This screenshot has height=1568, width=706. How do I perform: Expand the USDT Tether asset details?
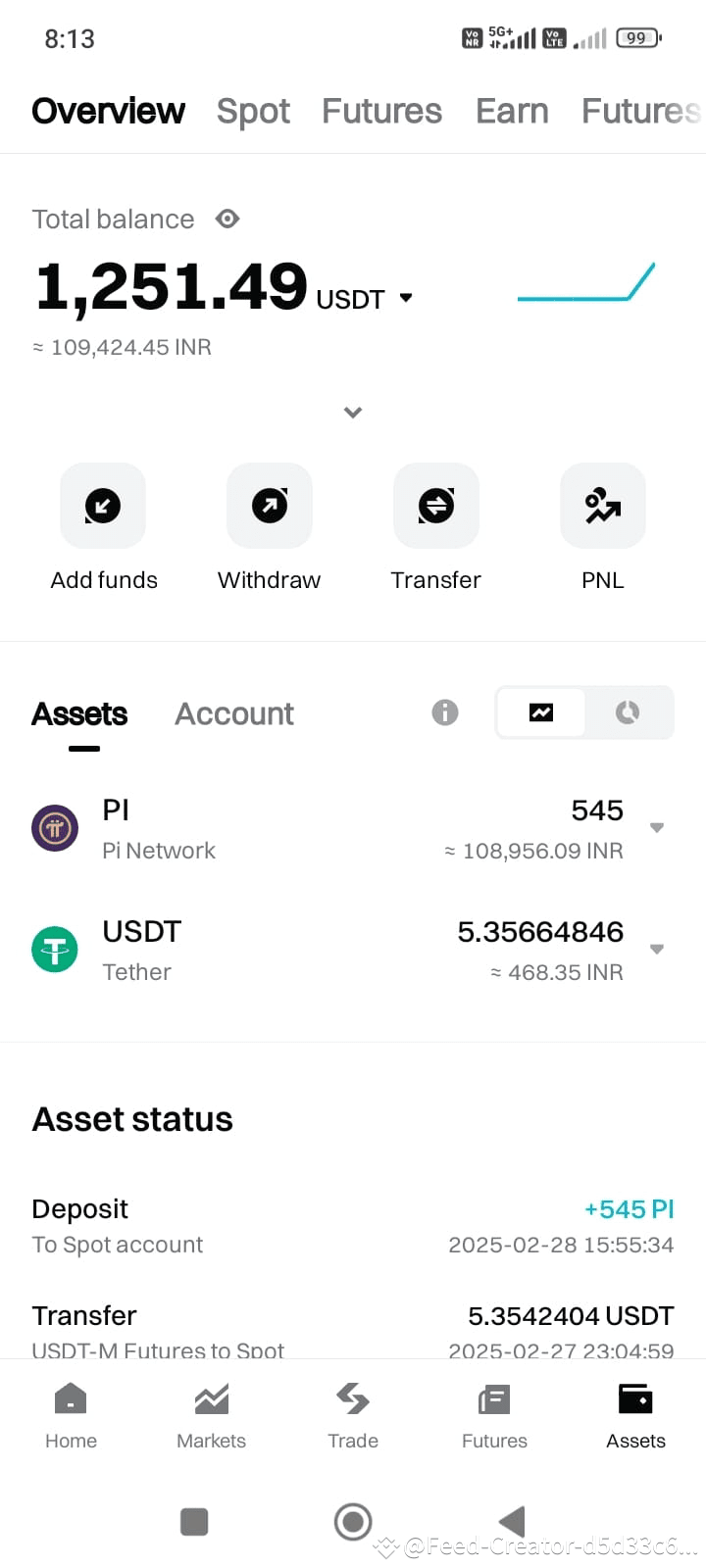(x=656, y=949)
